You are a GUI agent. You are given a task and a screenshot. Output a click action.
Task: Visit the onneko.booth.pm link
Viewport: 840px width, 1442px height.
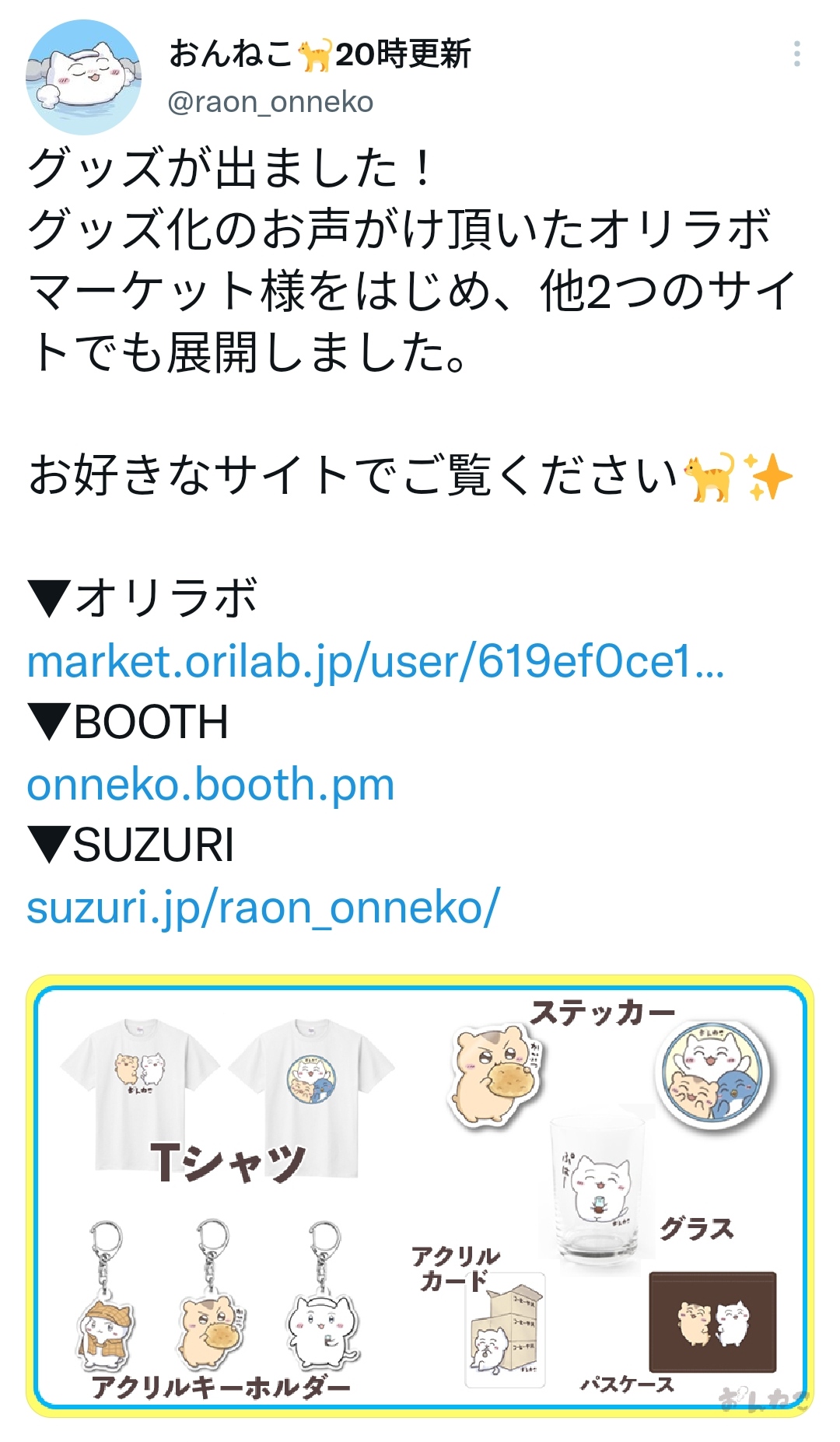211,785
